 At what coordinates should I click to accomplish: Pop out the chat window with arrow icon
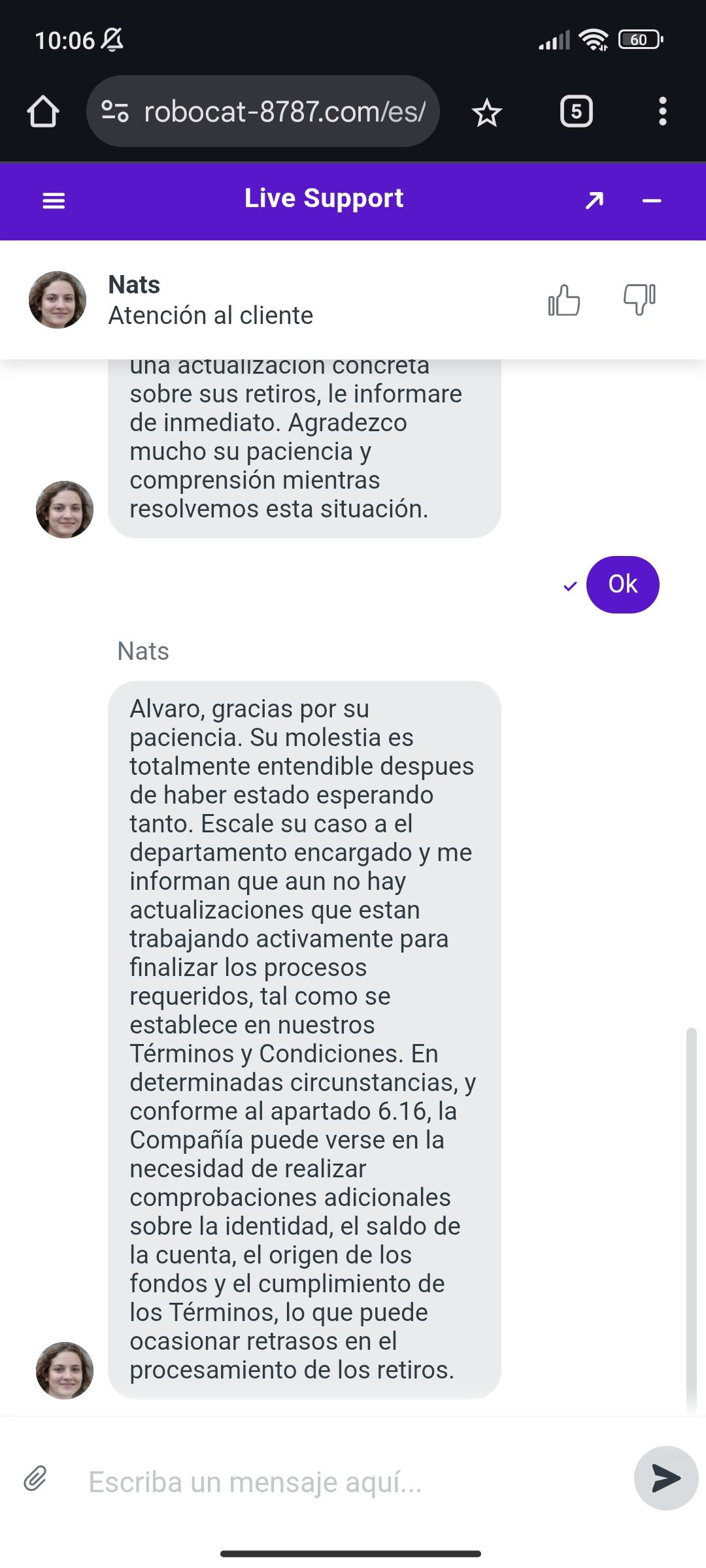[x=594, y=201]
